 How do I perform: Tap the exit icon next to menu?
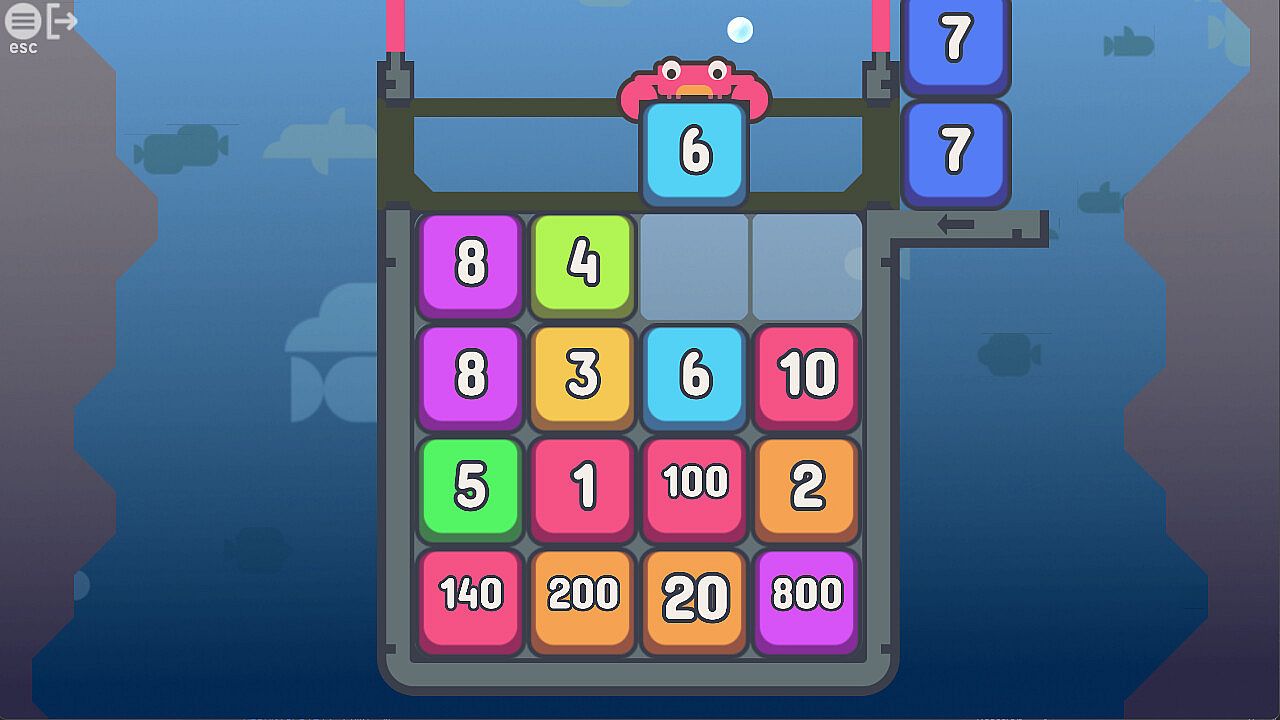click(62, 21)
